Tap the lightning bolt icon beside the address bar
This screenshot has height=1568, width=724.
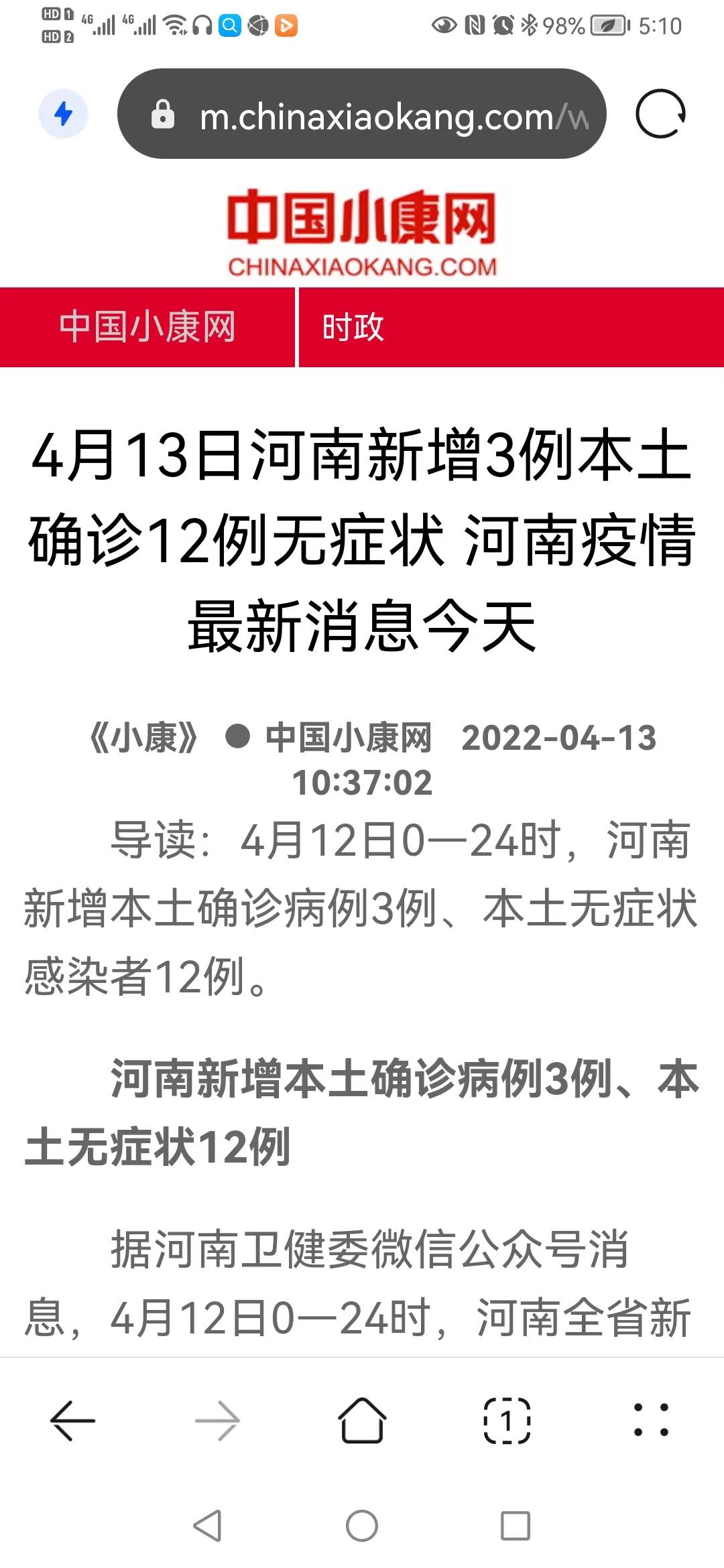[63, 113]
